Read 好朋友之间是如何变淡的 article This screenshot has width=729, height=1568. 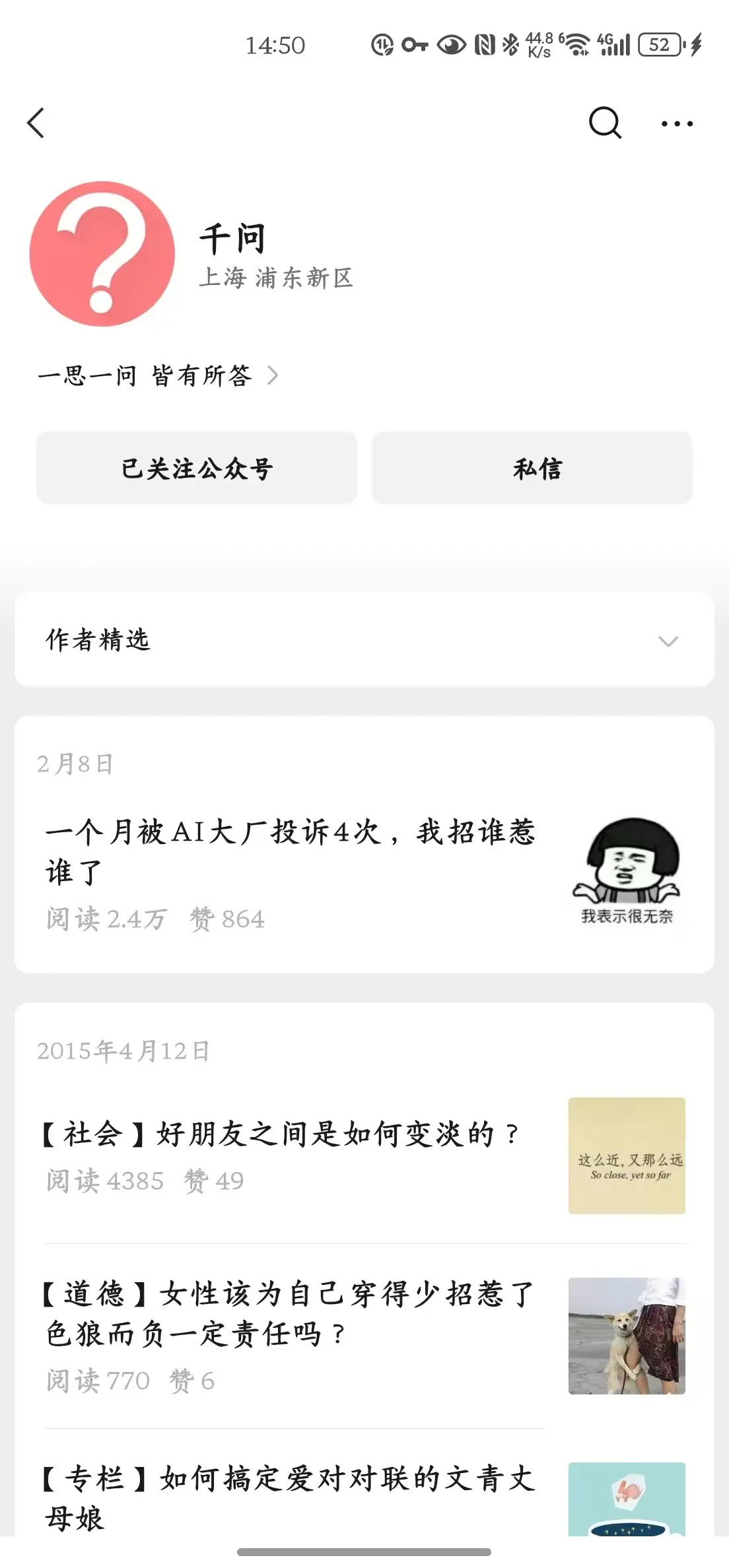coord(281,1134)
